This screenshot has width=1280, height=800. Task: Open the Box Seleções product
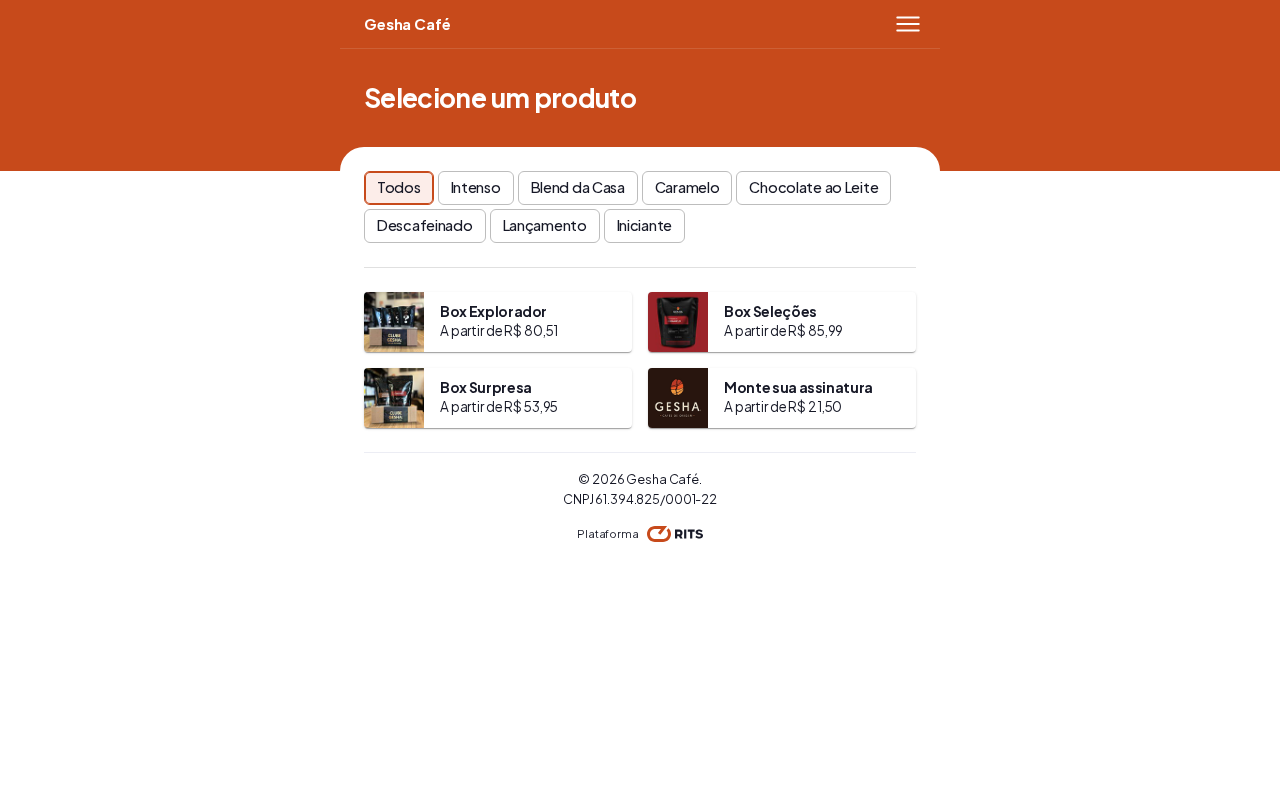(781, 322)
